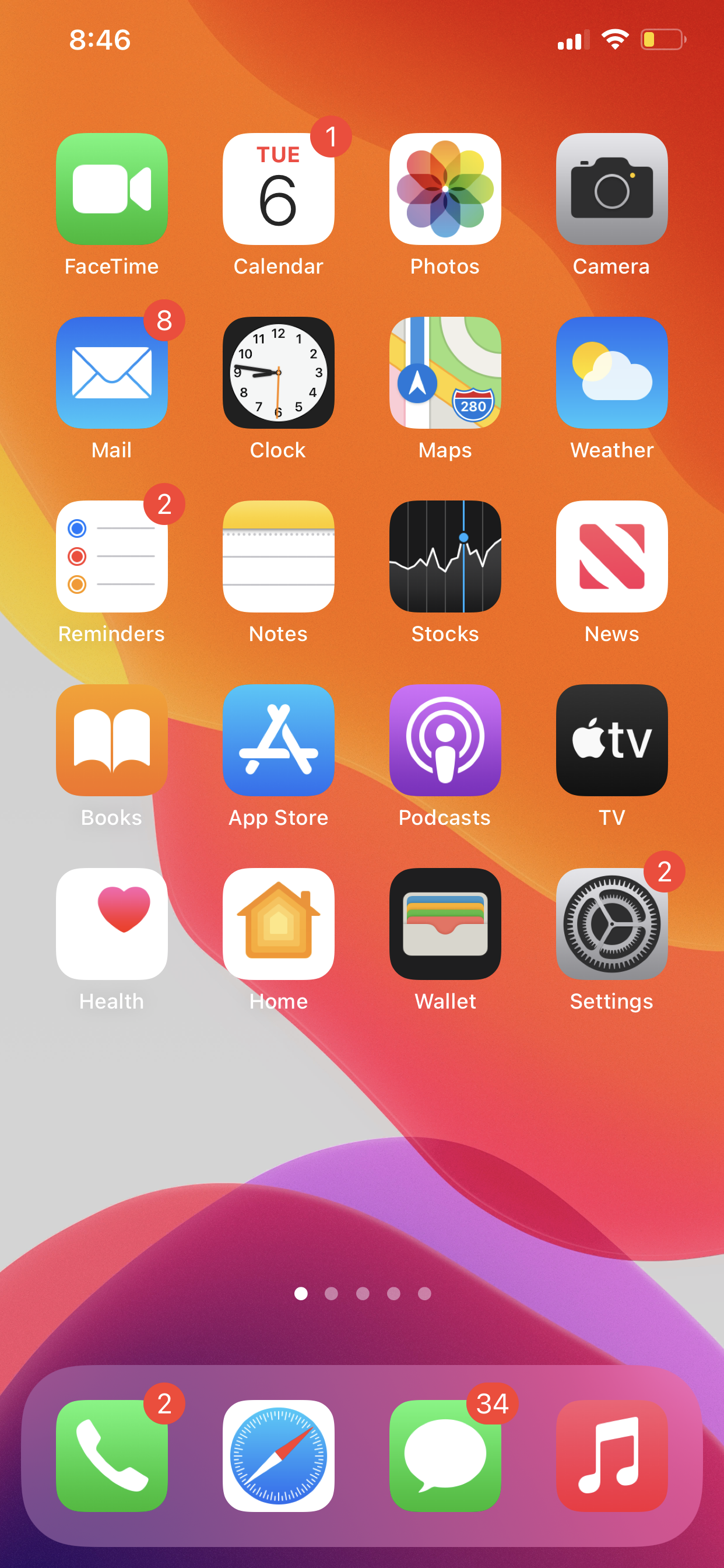
Task: Open Safari from the dock
Action: pyautogui.click(x=278, y=1456)
